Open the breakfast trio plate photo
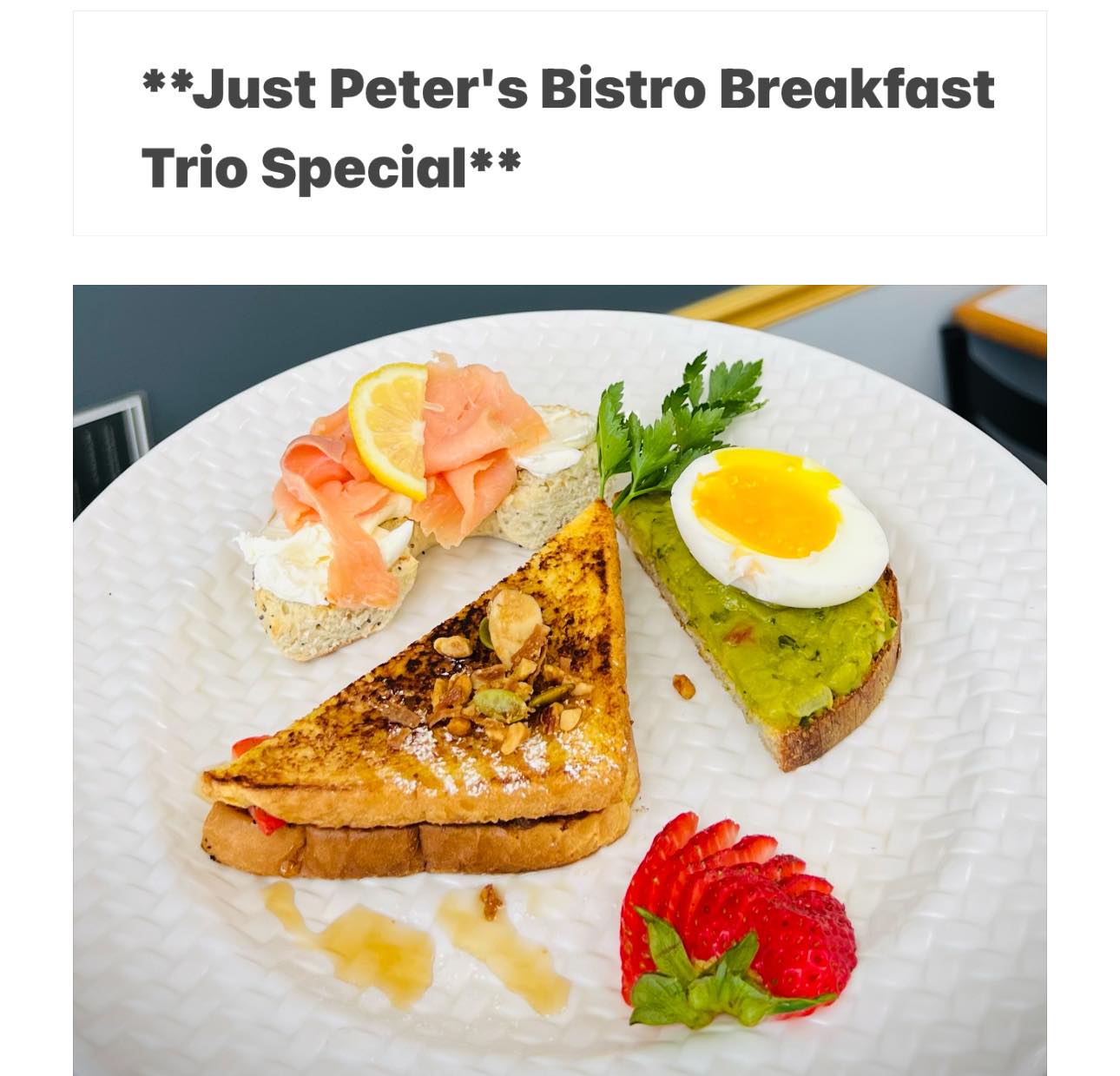1120x1076 pixels. (x=559, y=679)
